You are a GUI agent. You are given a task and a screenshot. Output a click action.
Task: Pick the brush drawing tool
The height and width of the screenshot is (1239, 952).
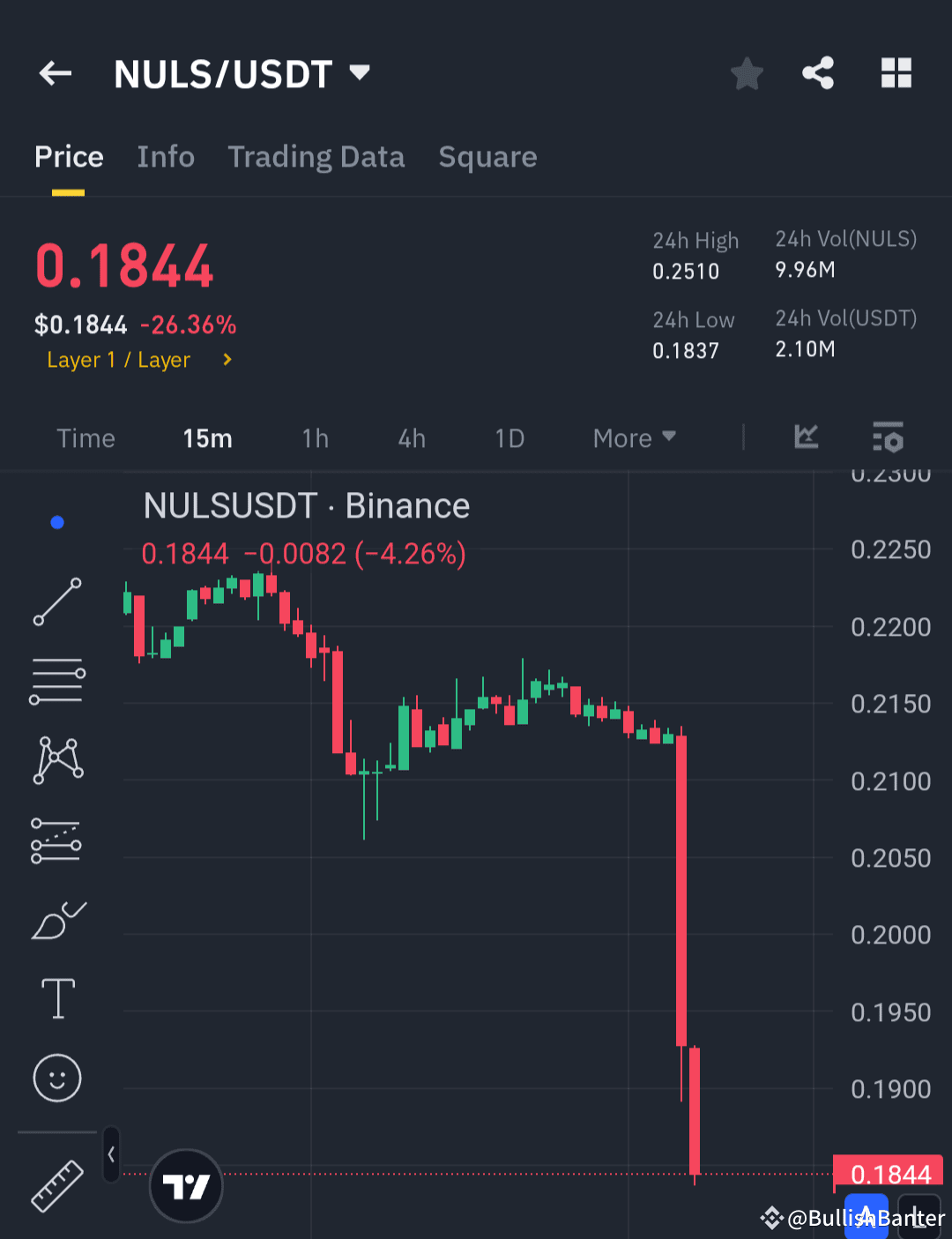[58, 920]
